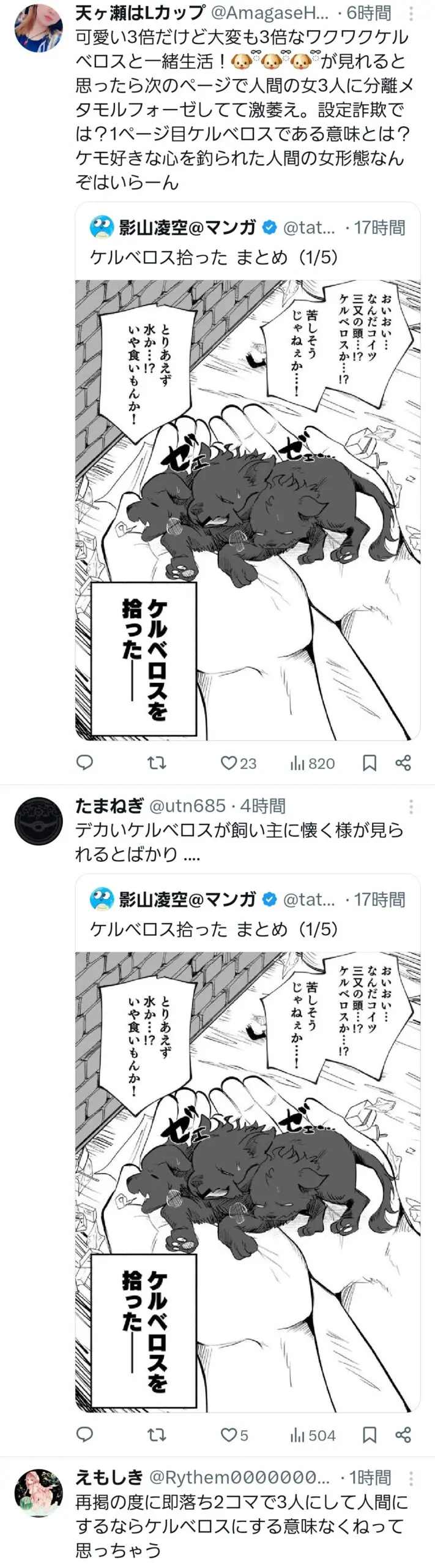The height and width of the screenshot is (1568, 435).
Task: Open the quoted manga image in 天ヶ瀬はLカップ's post
Action: point(247,510)
